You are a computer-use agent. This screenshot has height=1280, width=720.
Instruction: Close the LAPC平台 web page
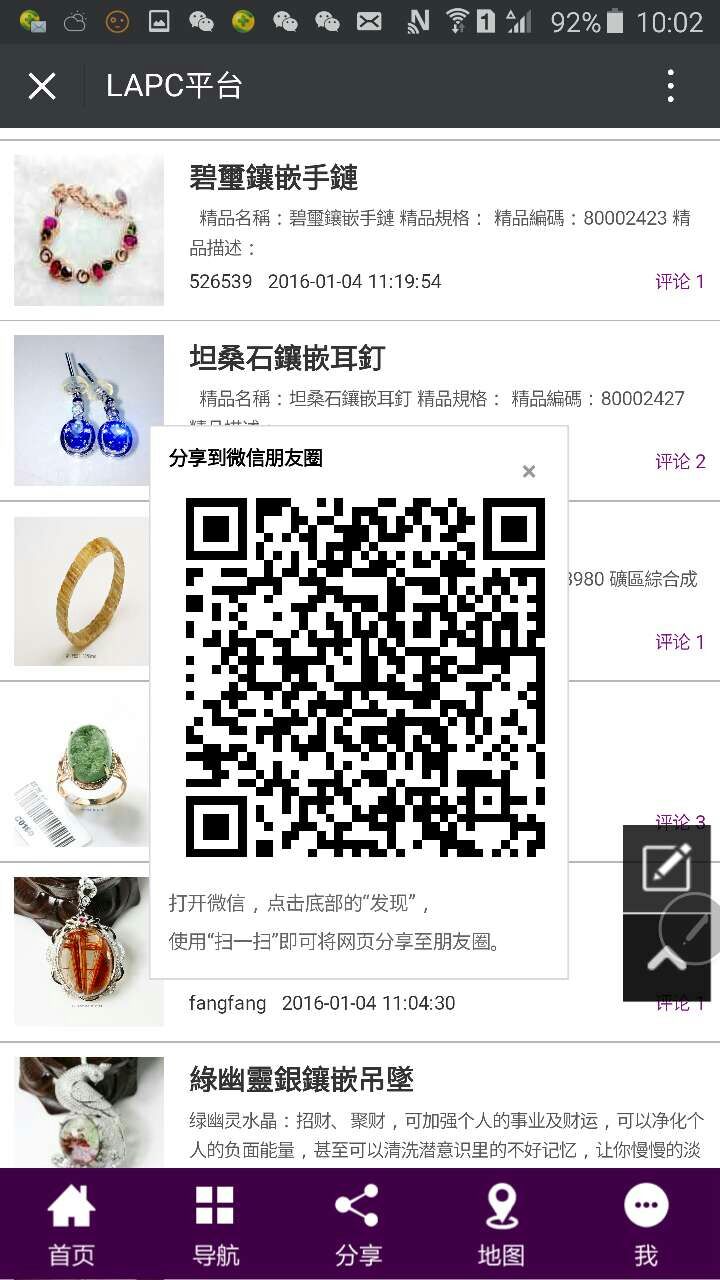tap(42, 87)
